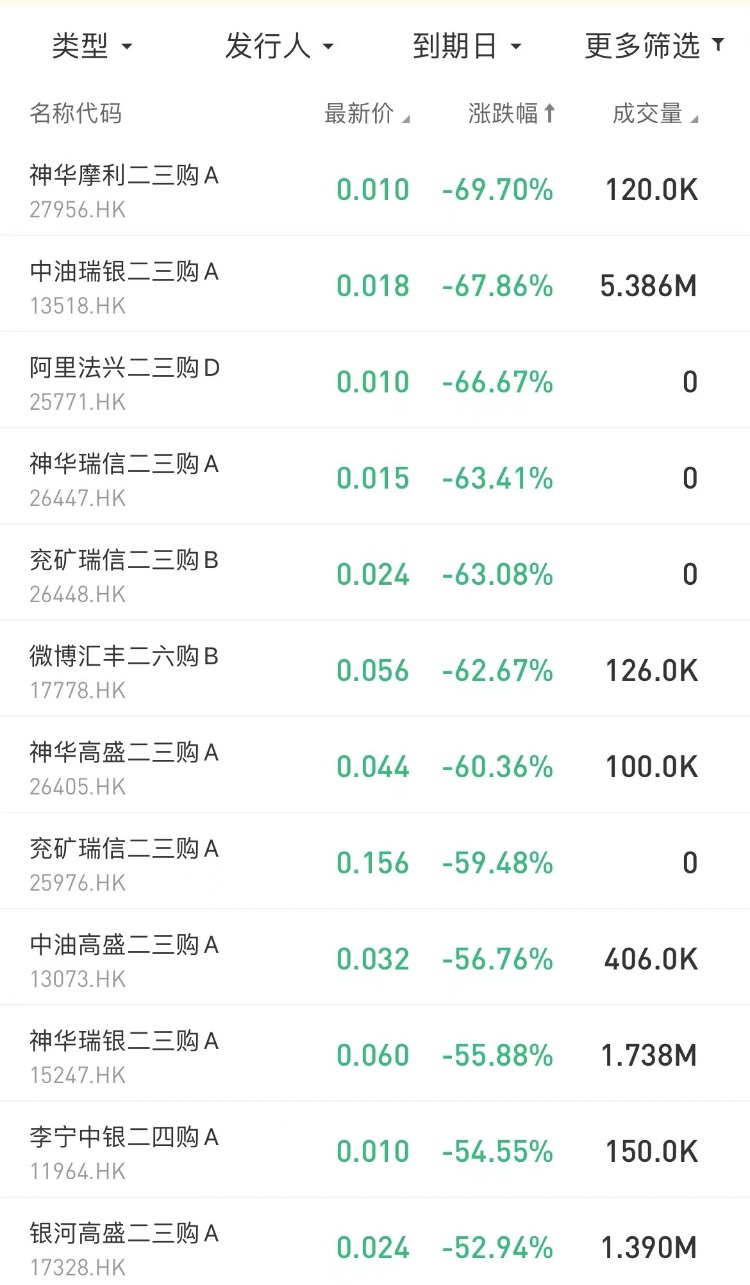Open 更多筛选 filter options
Screen dimensions: 750x1285
pyautogui.click(x=655, y=46)
